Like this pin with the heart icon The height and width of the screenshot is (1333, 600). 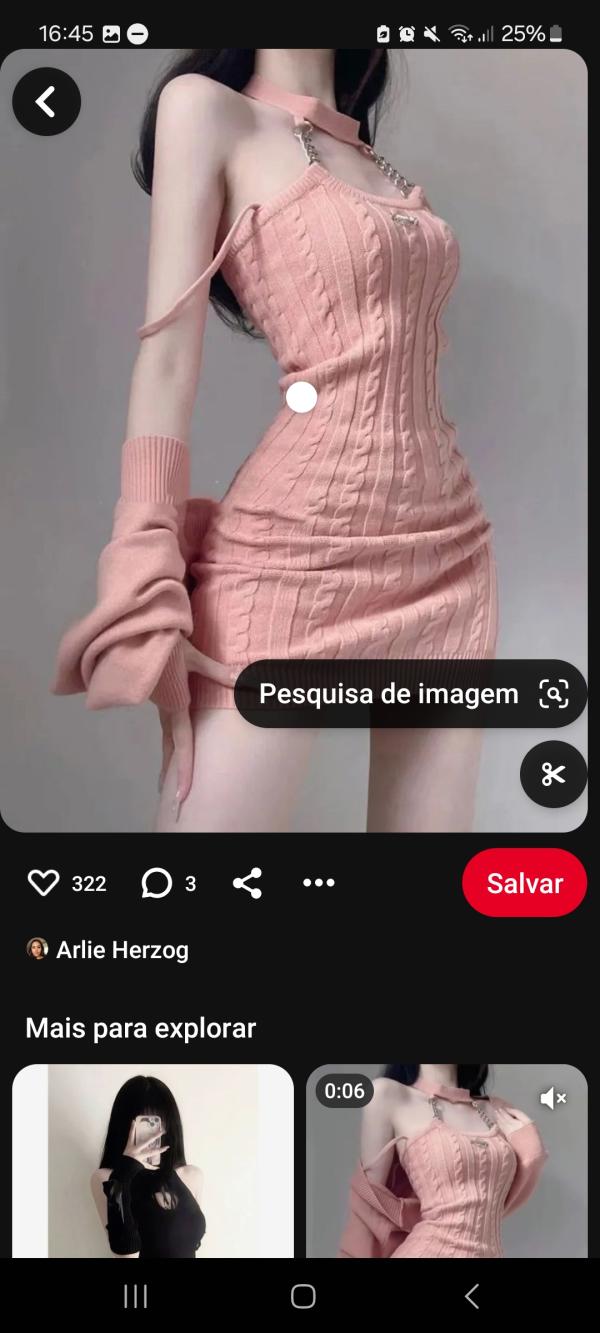[44, 883]
